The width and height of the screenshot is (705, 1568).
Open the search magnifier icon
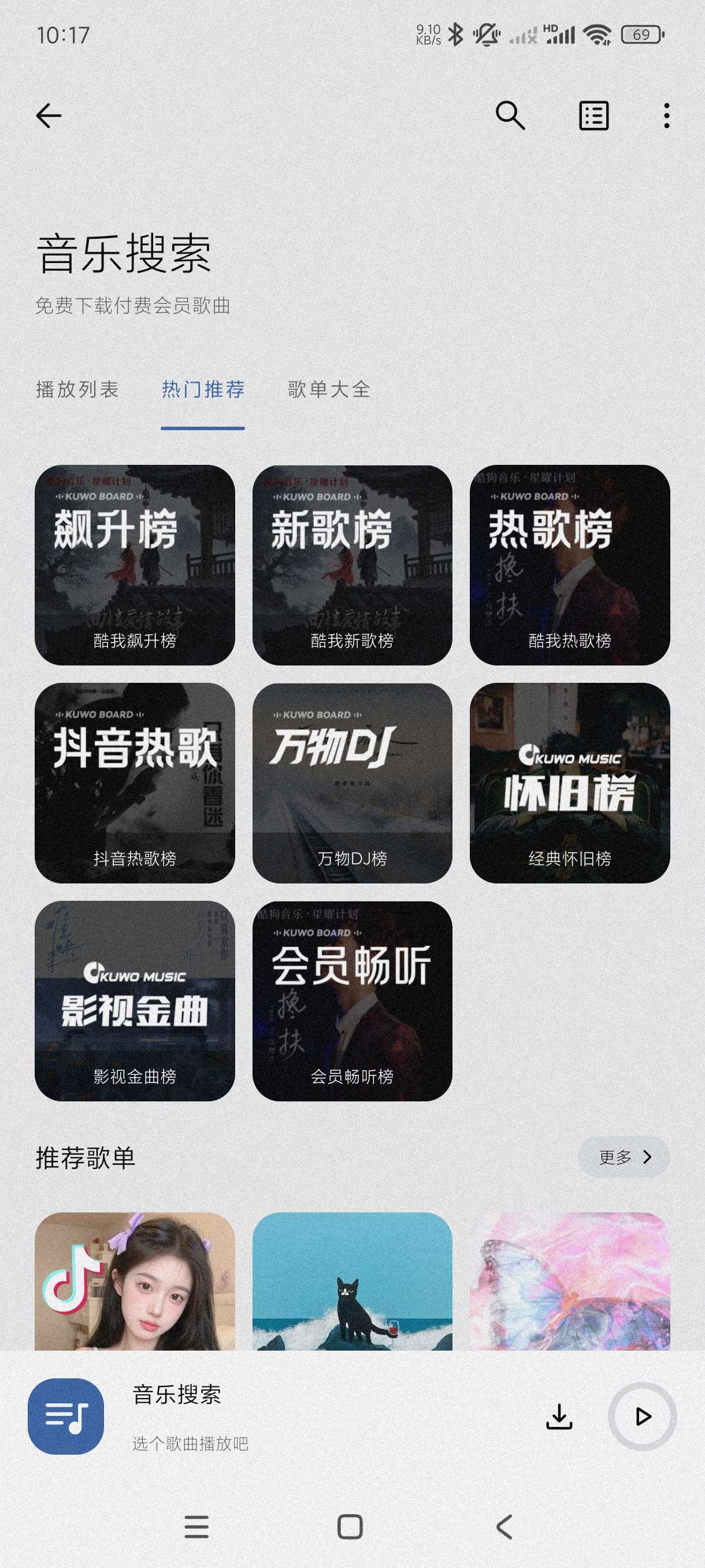click(x=510, y=116)
